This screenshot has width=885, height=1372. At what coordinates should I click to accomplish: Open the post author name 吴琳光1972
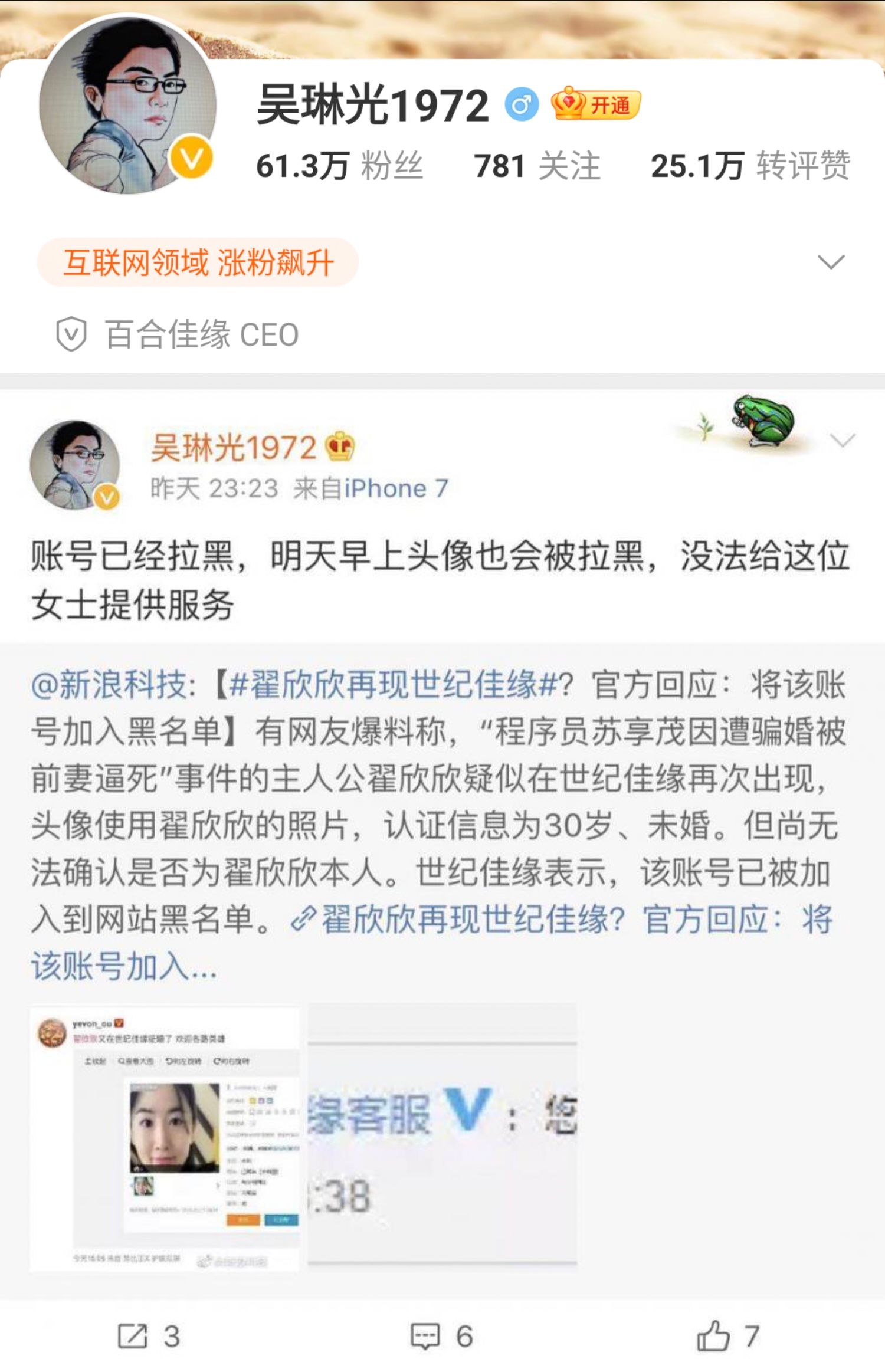click(x=234, y=448)
